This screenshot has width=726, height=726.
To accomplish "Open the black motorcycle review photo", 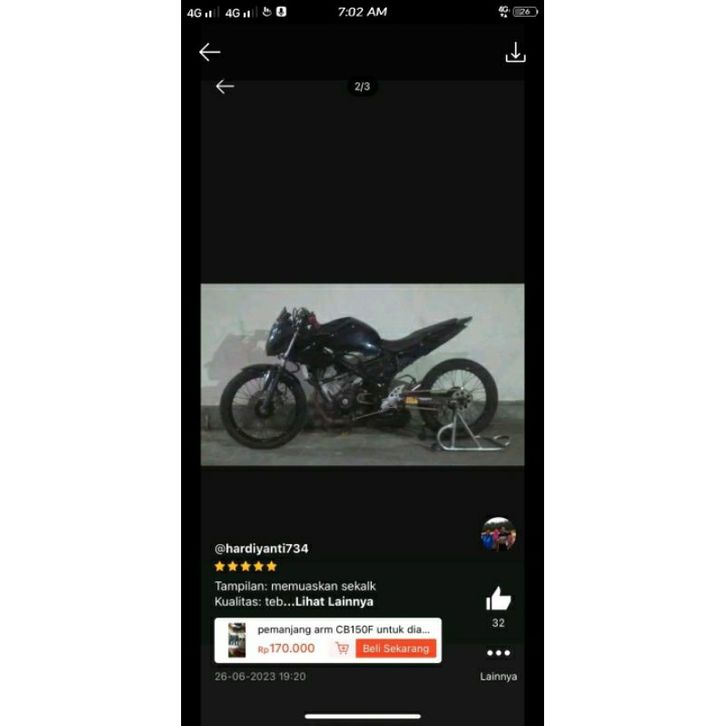I will [362, 375].
